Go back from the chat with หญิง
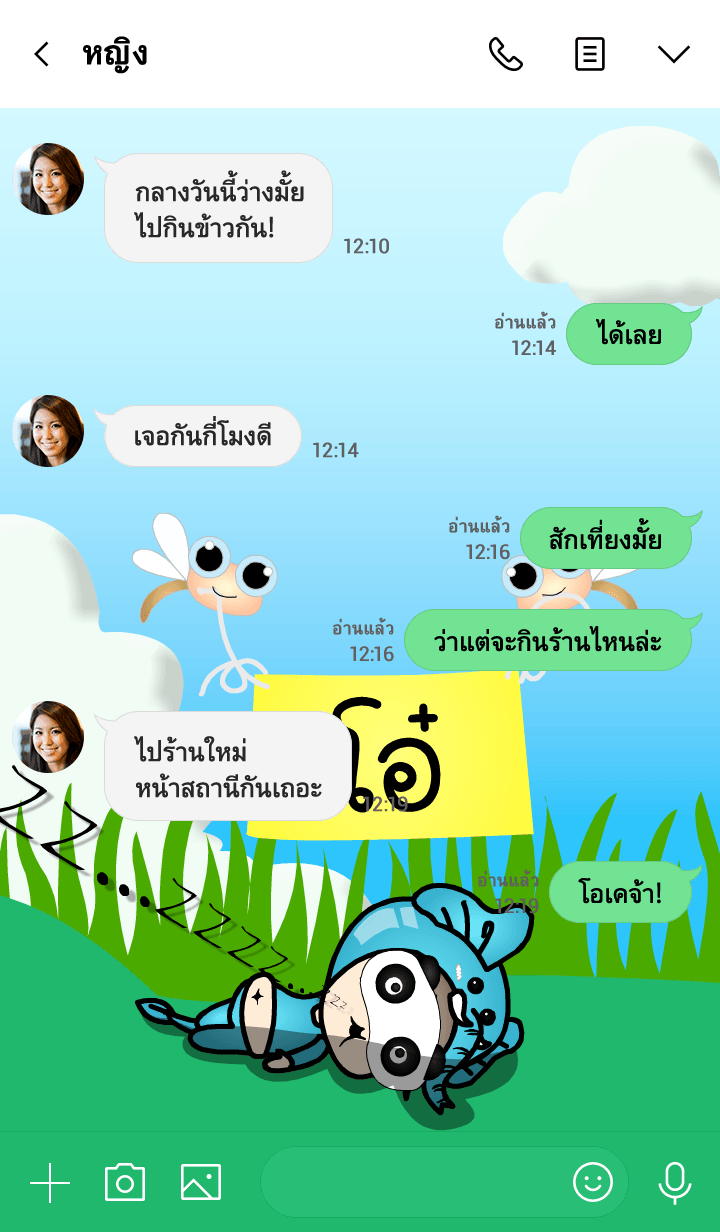Image resolution: width=720 pixels, height=1232 pixels. coord(41,54)
